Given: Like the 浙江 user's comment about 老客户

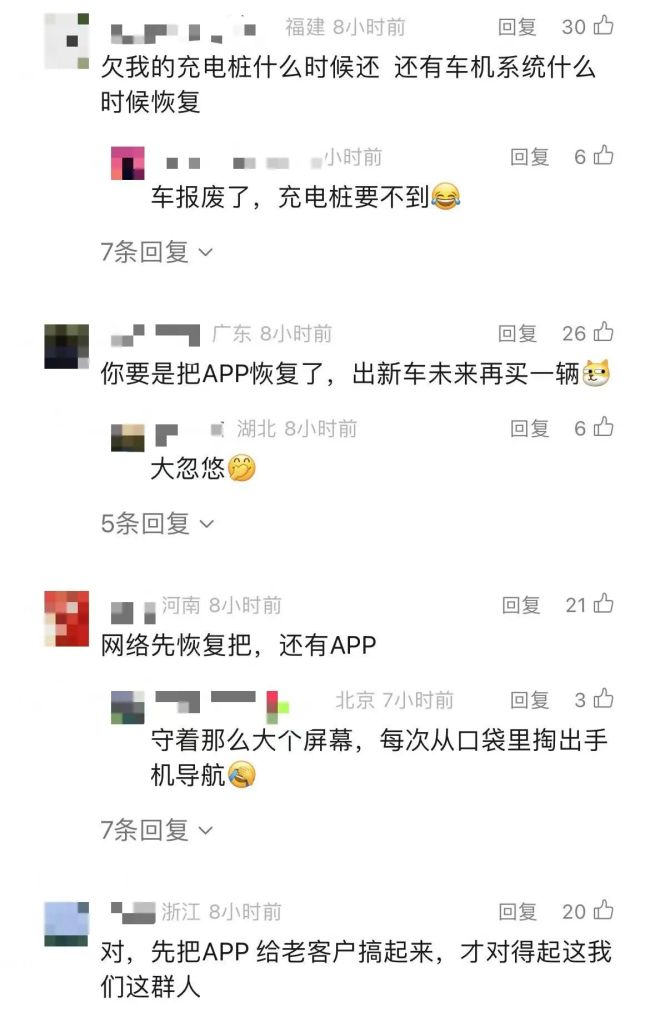Looking at the screenshot, I should (603, 911).
